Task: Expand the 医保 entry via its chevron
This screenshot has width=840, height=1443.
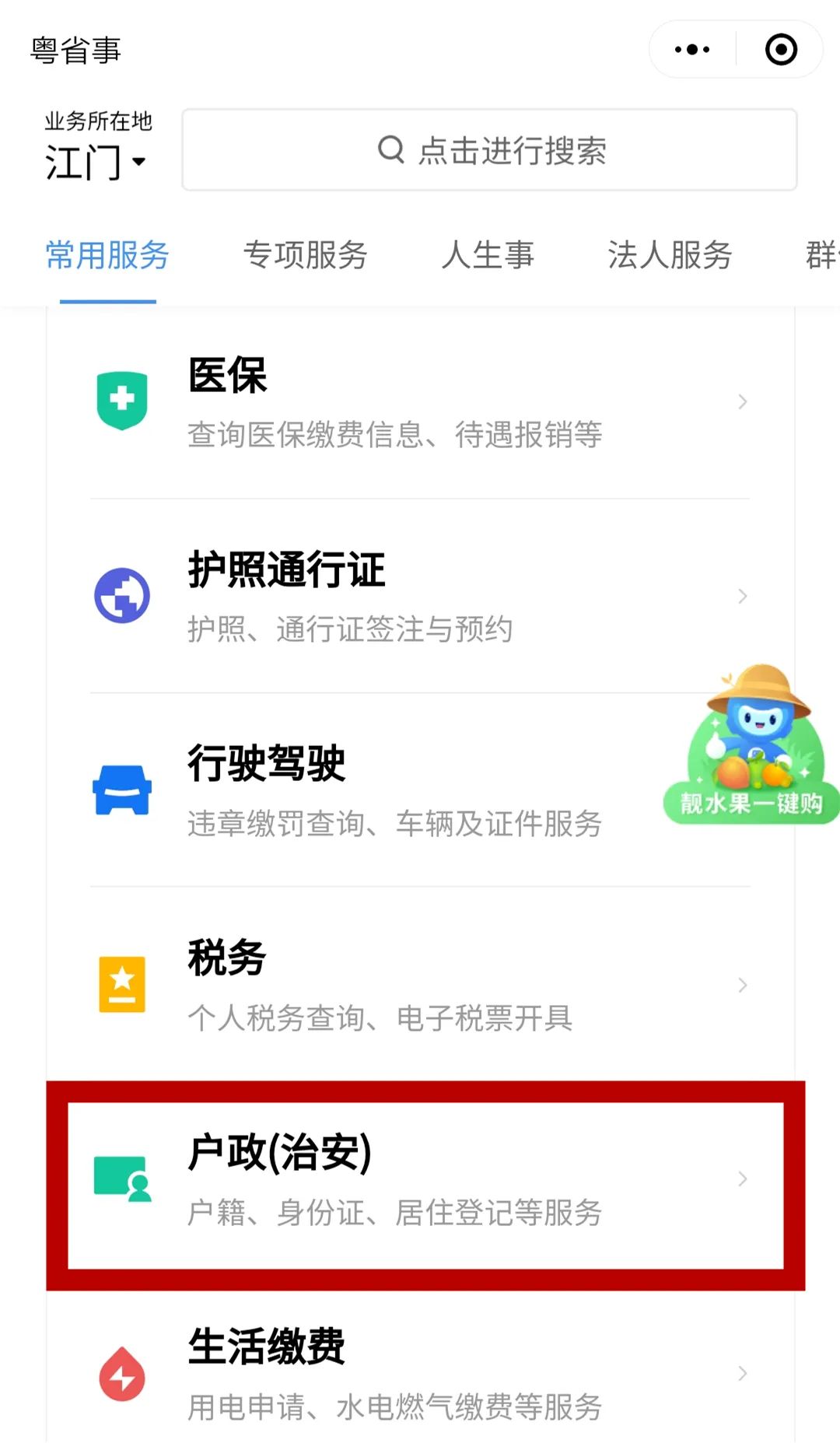Action: [x=743, y=401]
